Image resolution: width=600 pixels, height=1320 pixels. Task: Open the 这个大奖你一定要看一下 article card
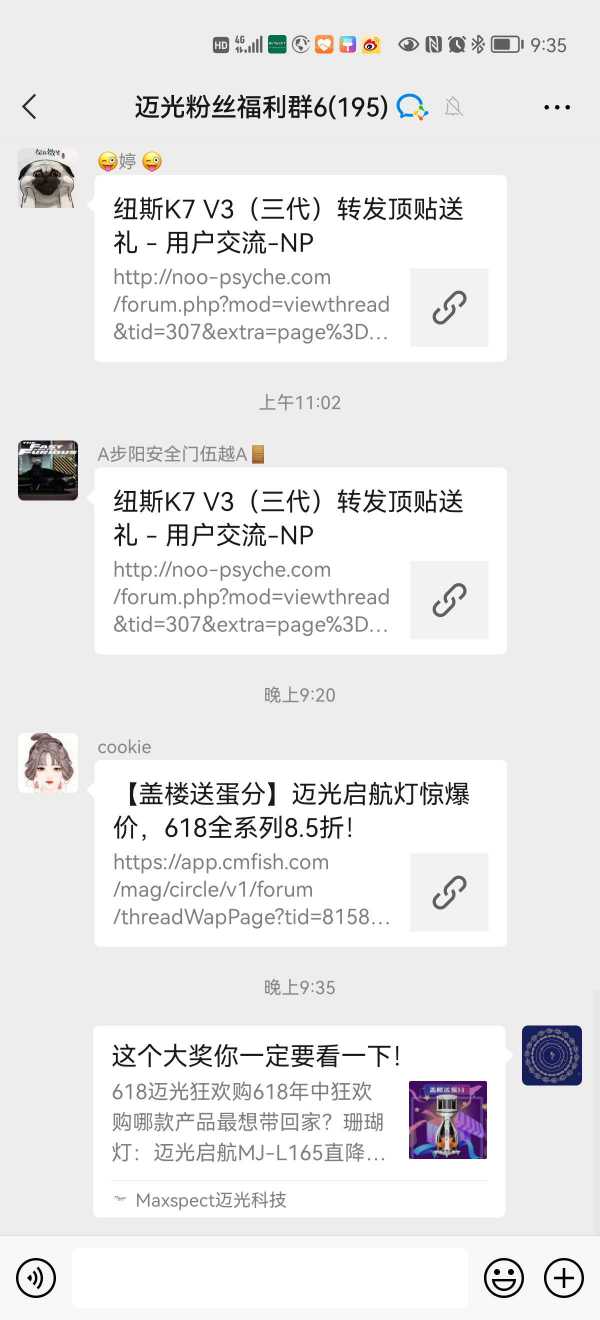[299, 1121]
